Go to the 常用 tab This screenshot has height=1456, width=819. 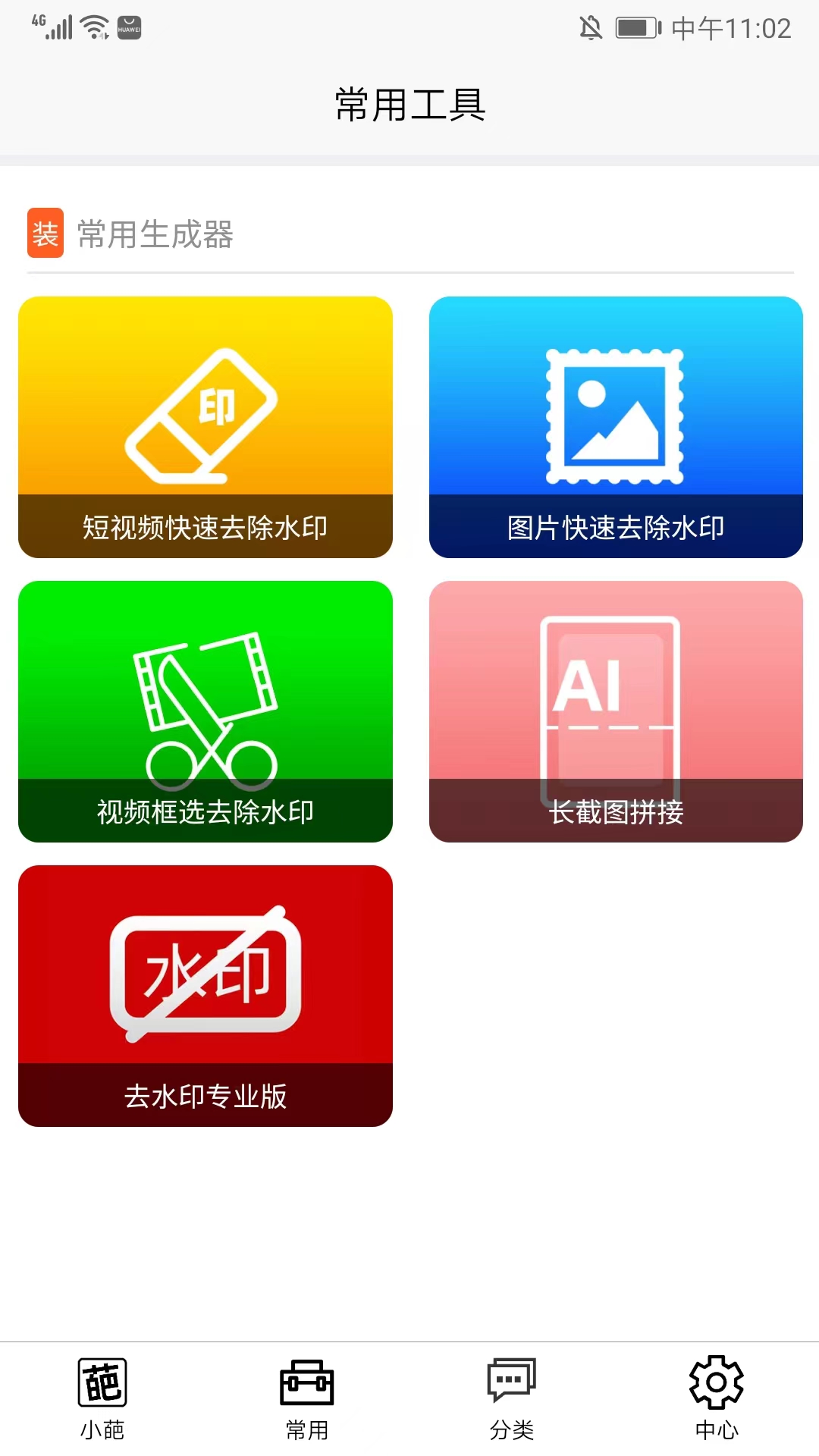point(307,1398)
